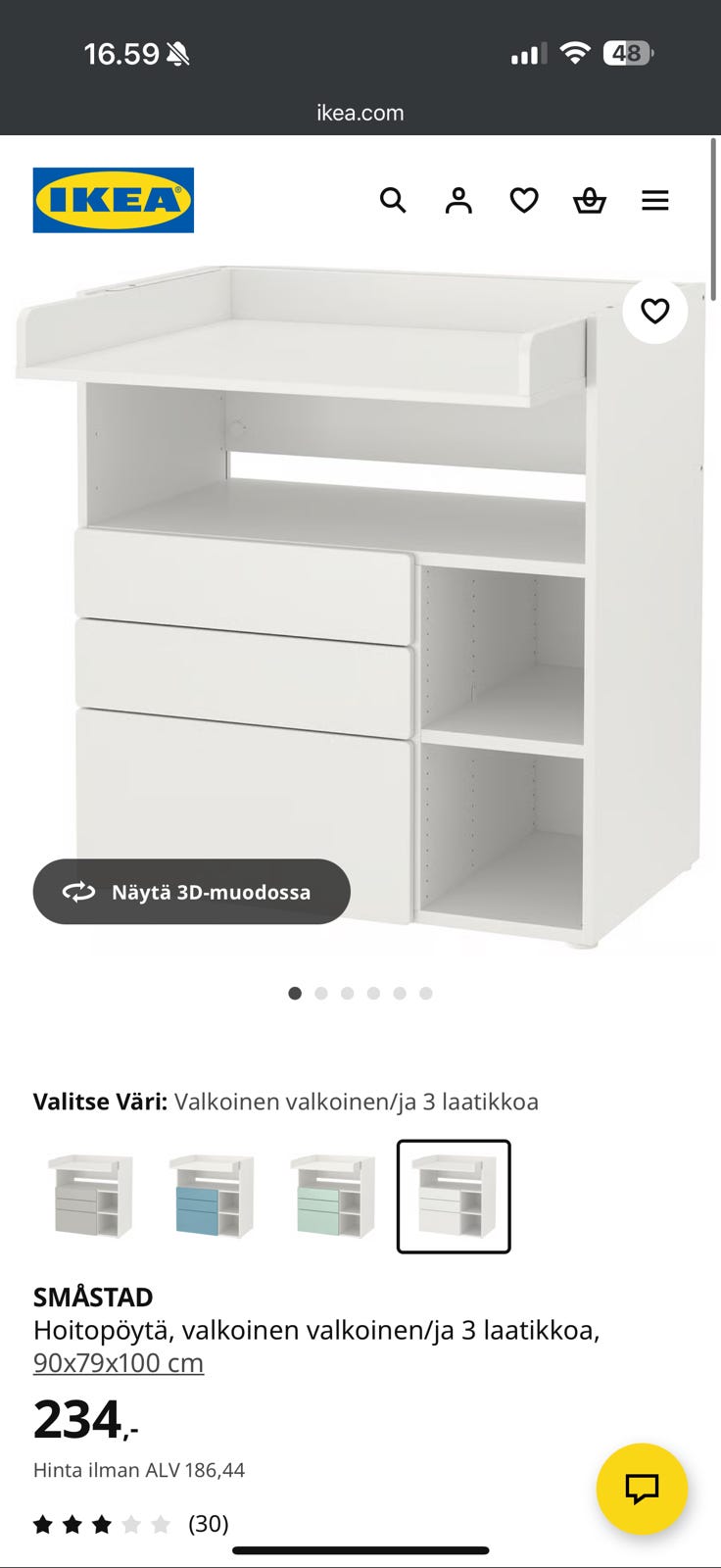721x1568 pixels.
Task: Tap the second carousel dot
Action: (x=321, y=993)
